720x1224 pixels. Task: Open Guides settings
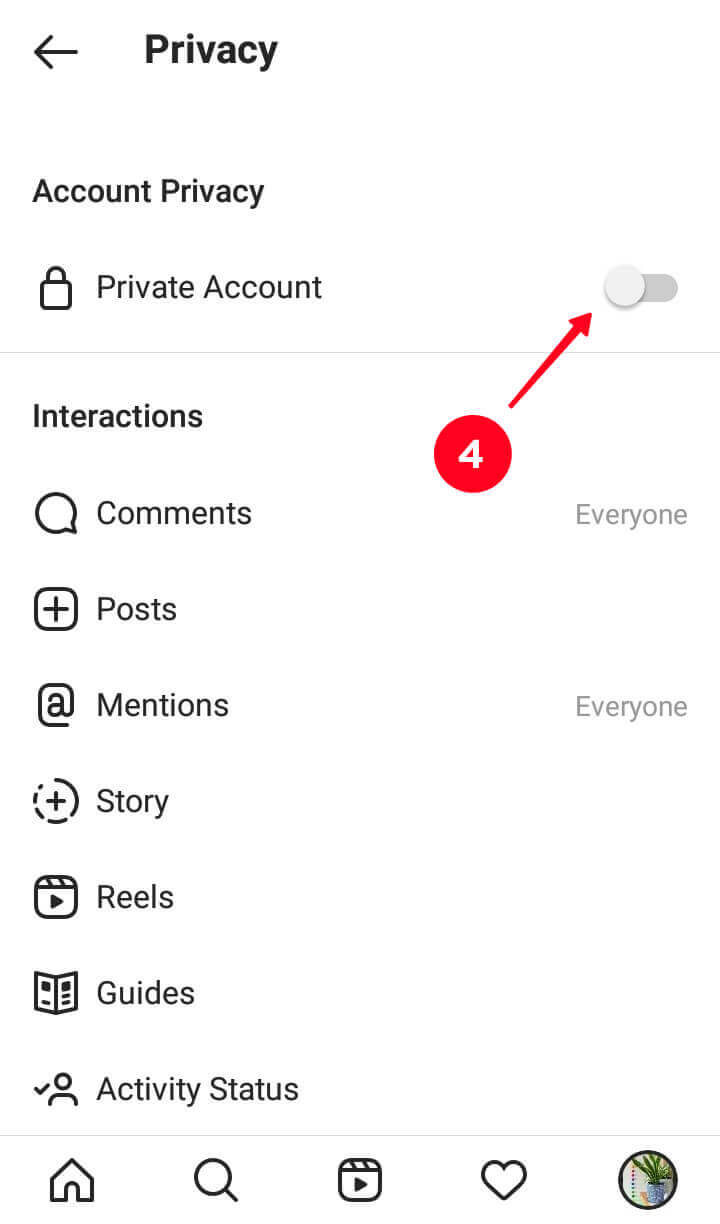145,994
